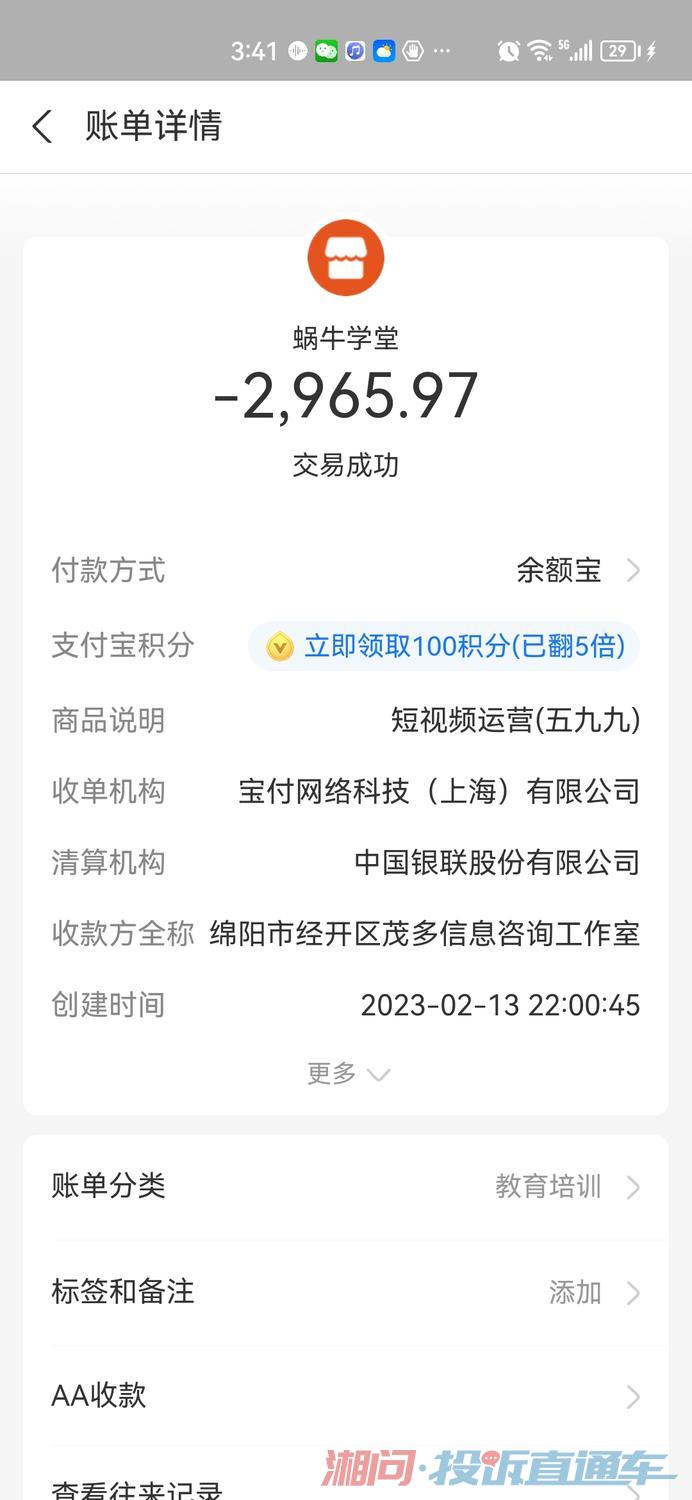This screenshot has height=1500, width=692.
Task: Expand 更多 transaction details
Action: pos(347,1074)
